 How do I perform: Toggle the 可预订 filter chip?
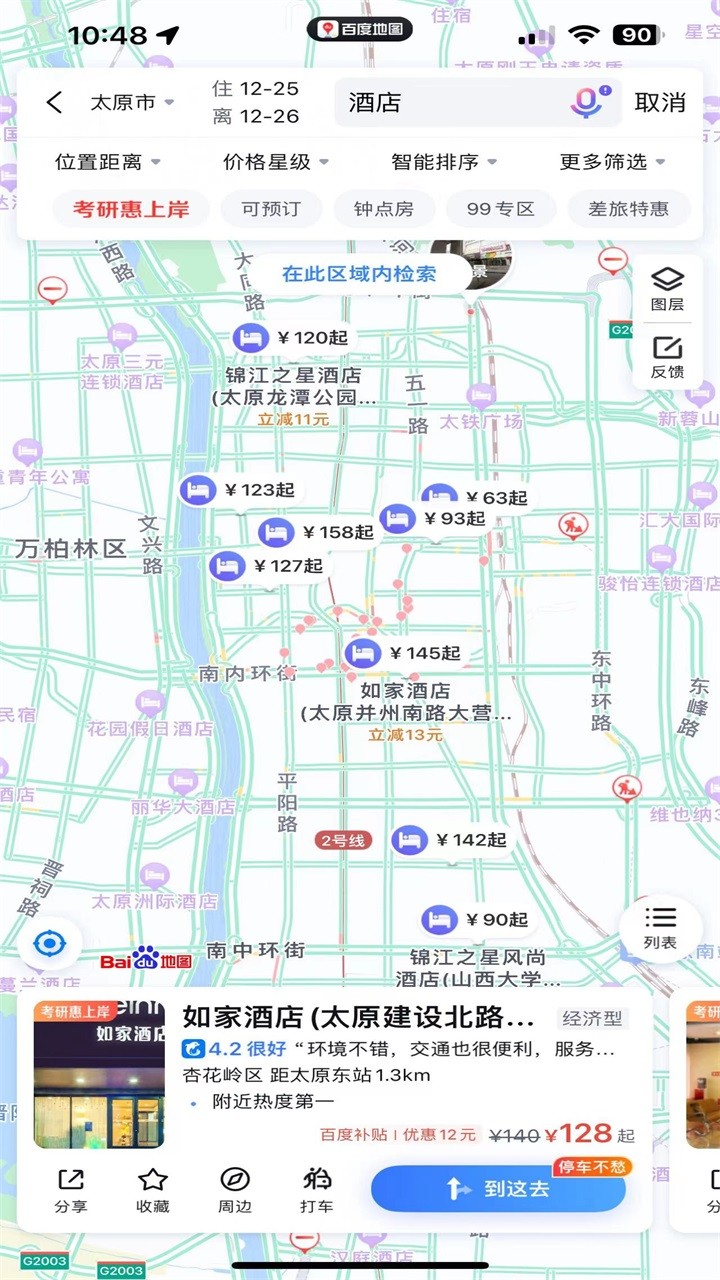271,210
